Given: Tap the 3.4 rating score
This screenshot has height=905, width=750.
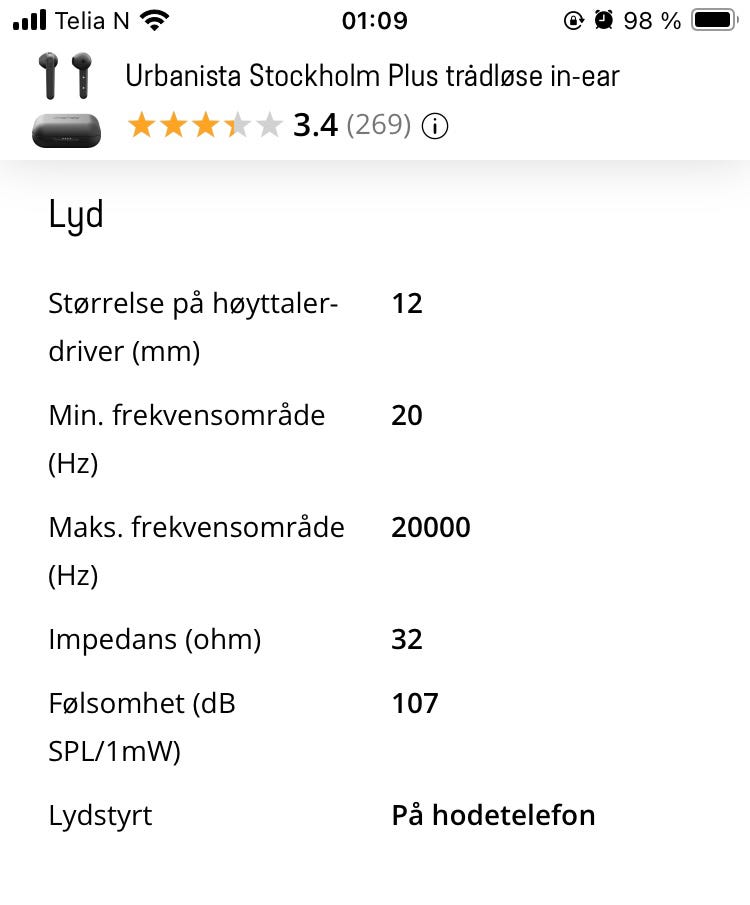Looking at the screenshot, I should click(314, 125).
